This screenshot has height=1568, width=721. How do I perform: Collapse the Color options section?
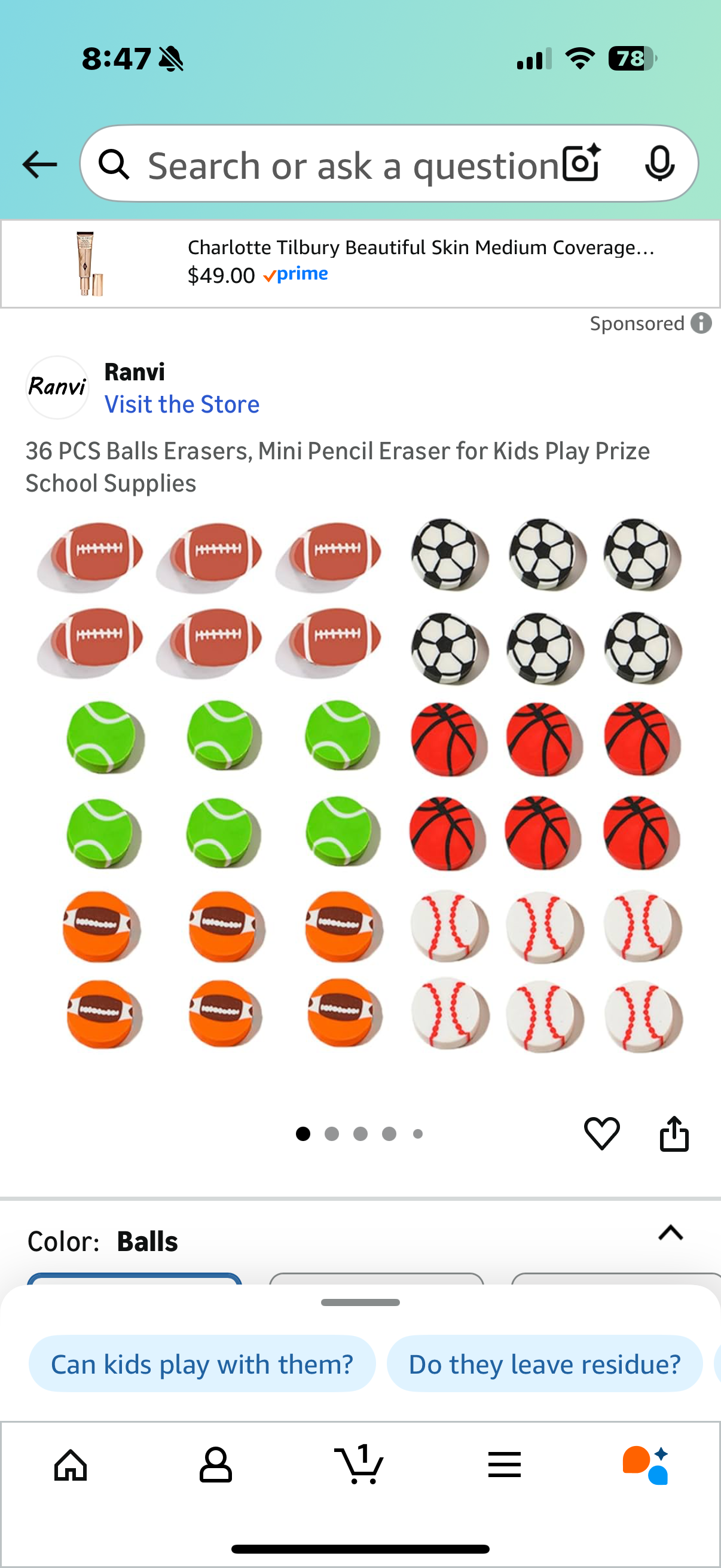click(x=671, y=1233)
